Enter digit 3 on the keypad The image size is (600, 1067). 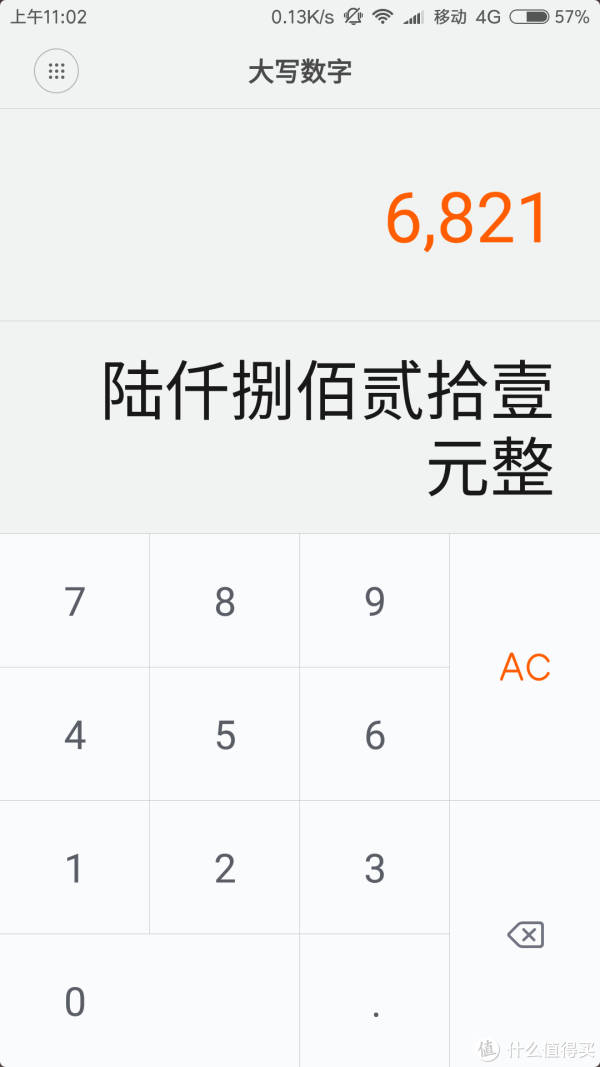click(374, 868)
